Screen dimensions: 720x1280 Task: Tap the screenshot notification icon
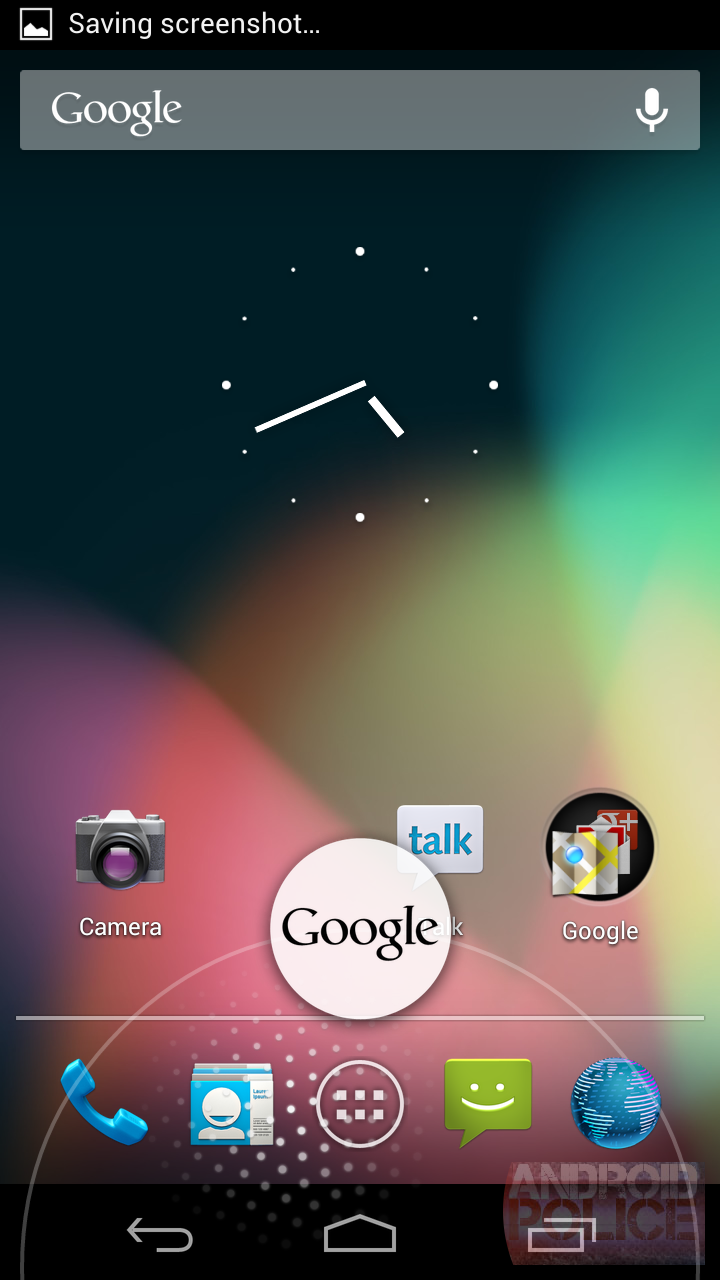(33, 23)
